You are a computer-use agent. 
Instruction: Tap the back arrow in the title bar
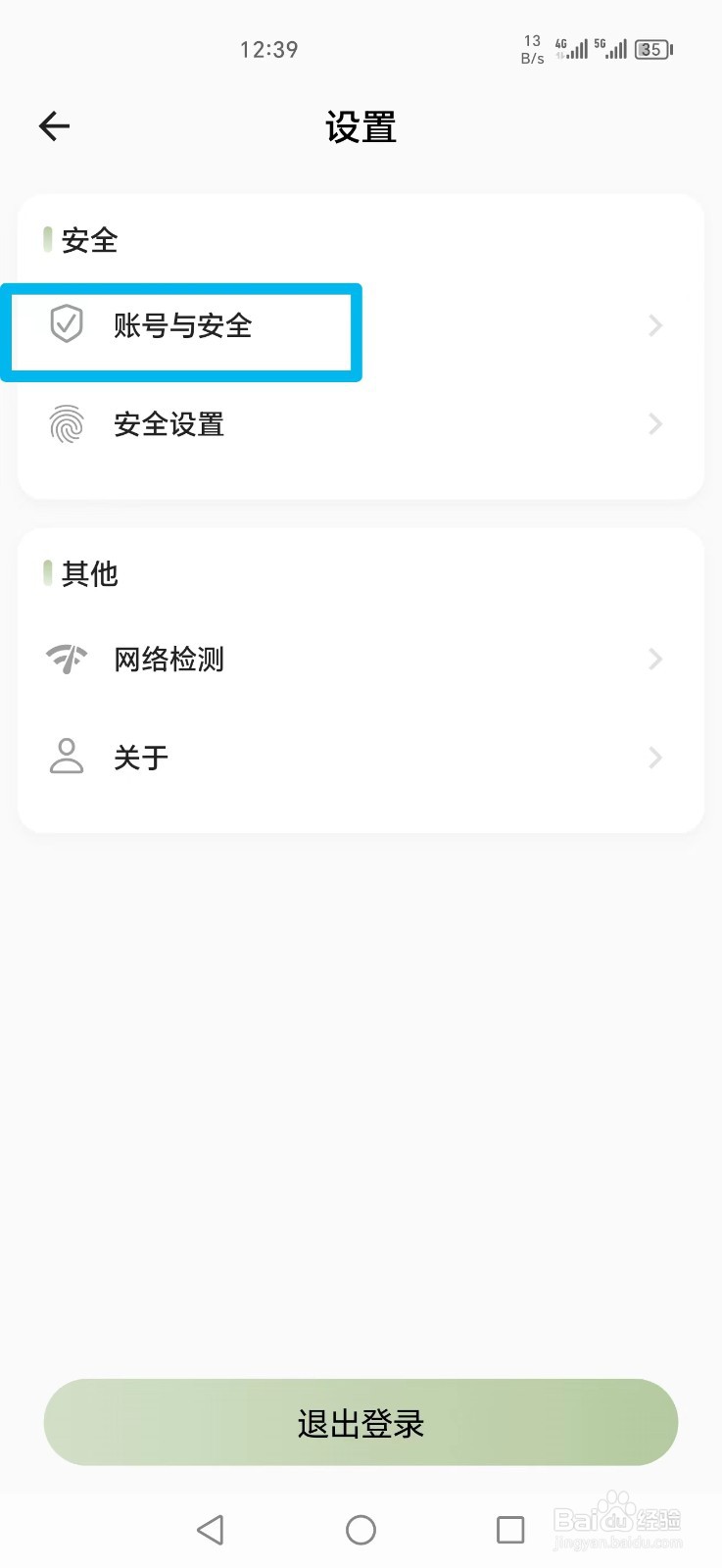(54, 125)
